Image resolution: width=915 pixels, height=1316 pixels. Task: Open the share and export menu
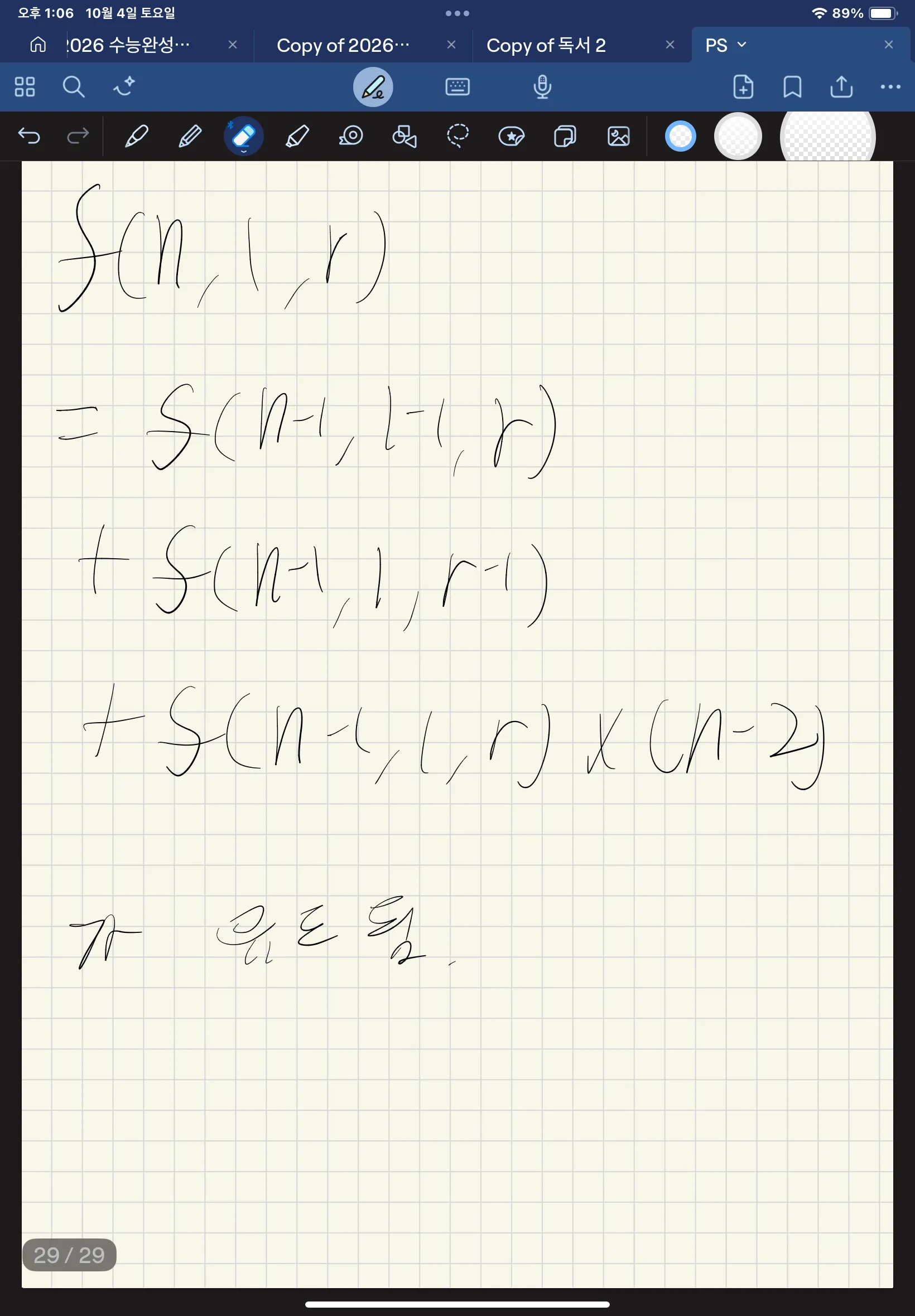point(841,87)
